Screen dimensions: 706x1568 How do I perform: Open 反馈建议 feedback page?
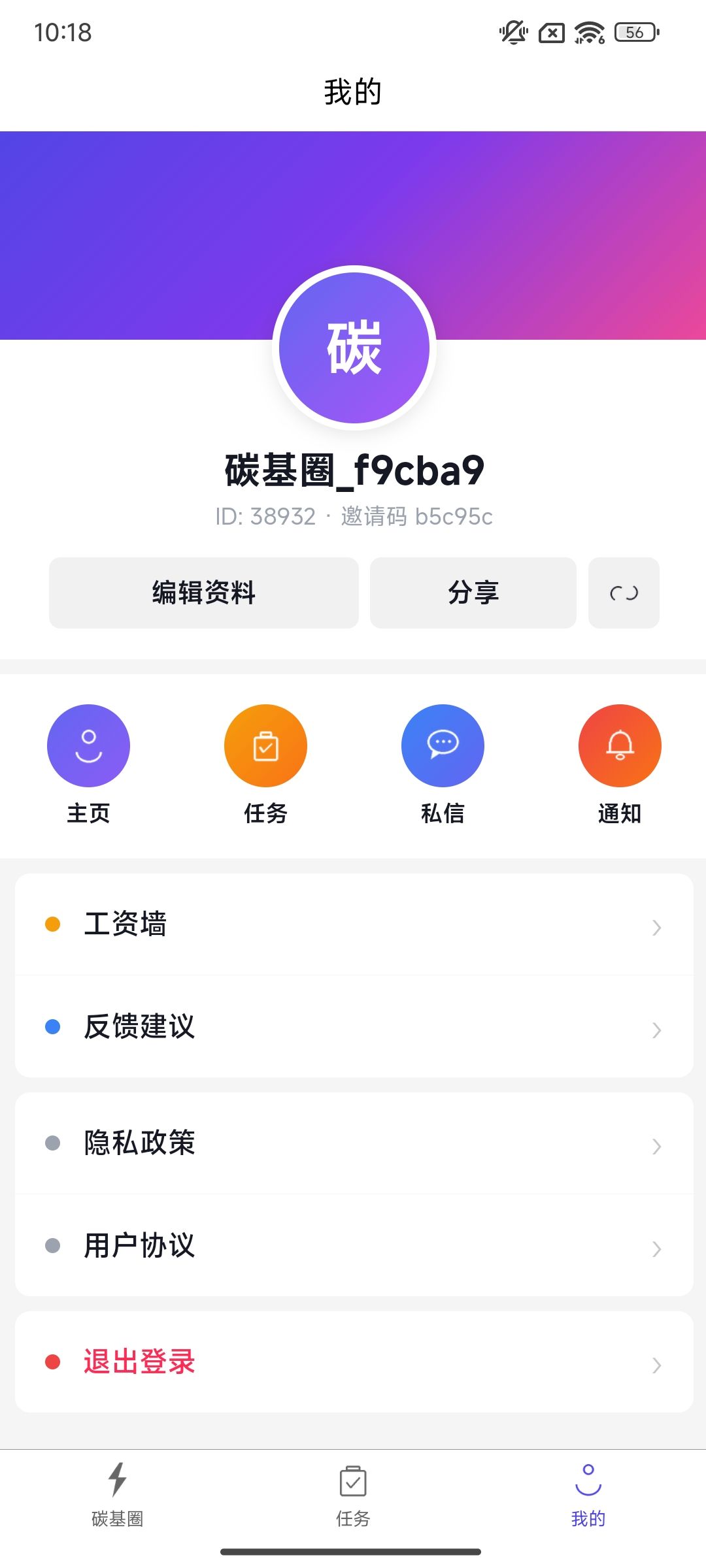tap(354, 1027)
